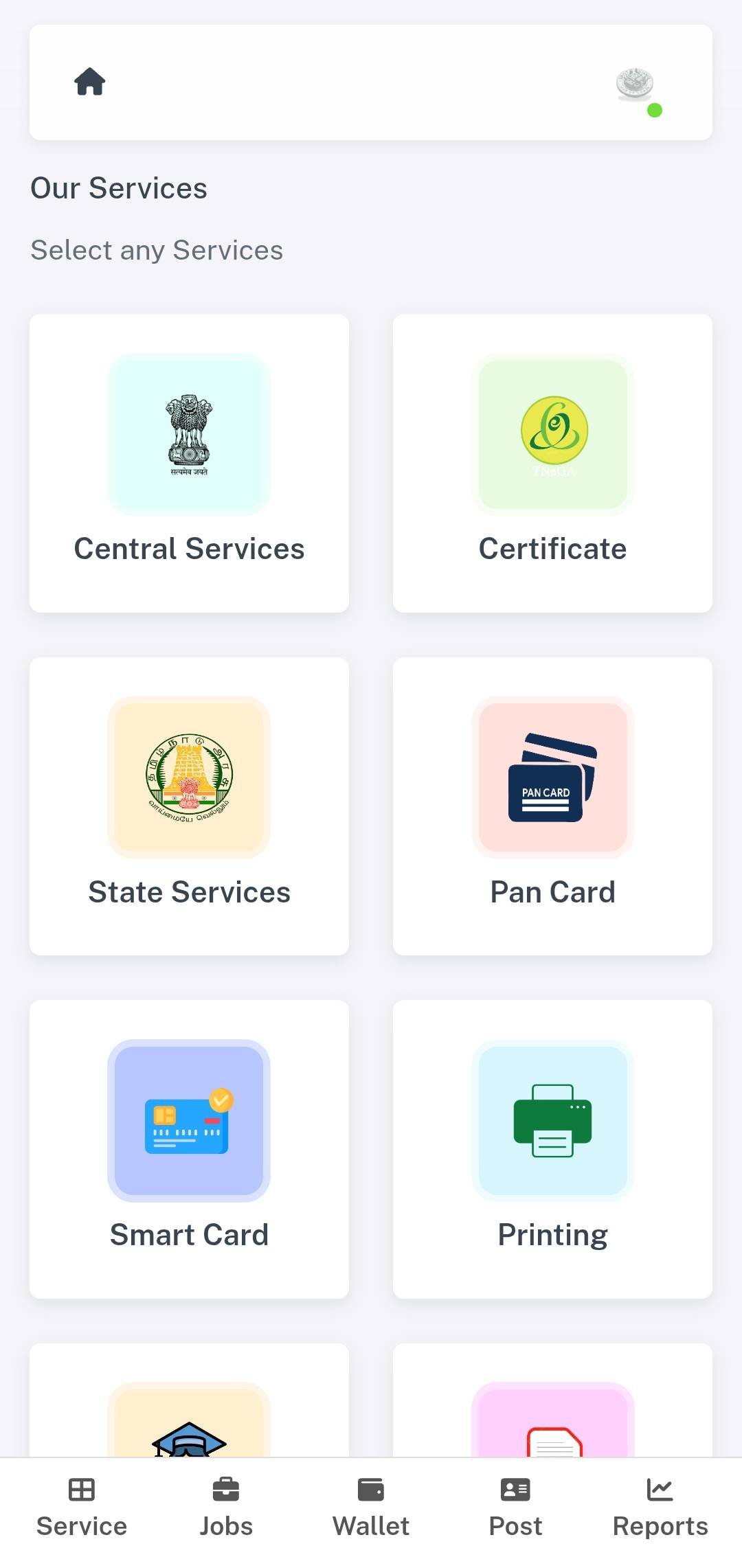Tap the home icon in the header
742x1568 pixels.
pos(90,82)
